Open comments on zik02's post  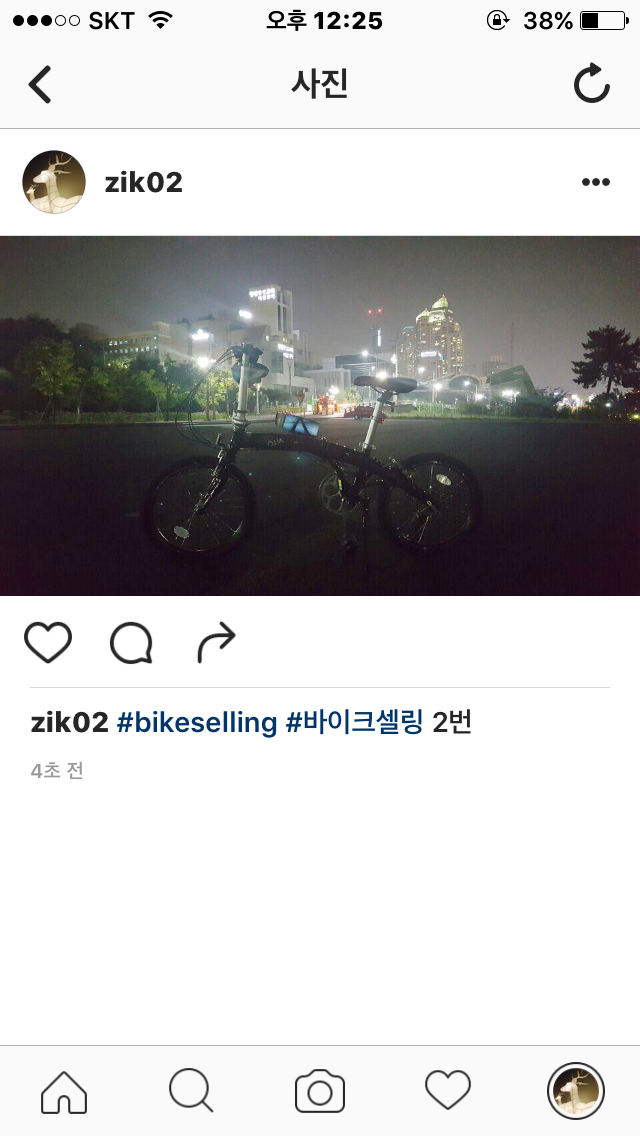131,644
